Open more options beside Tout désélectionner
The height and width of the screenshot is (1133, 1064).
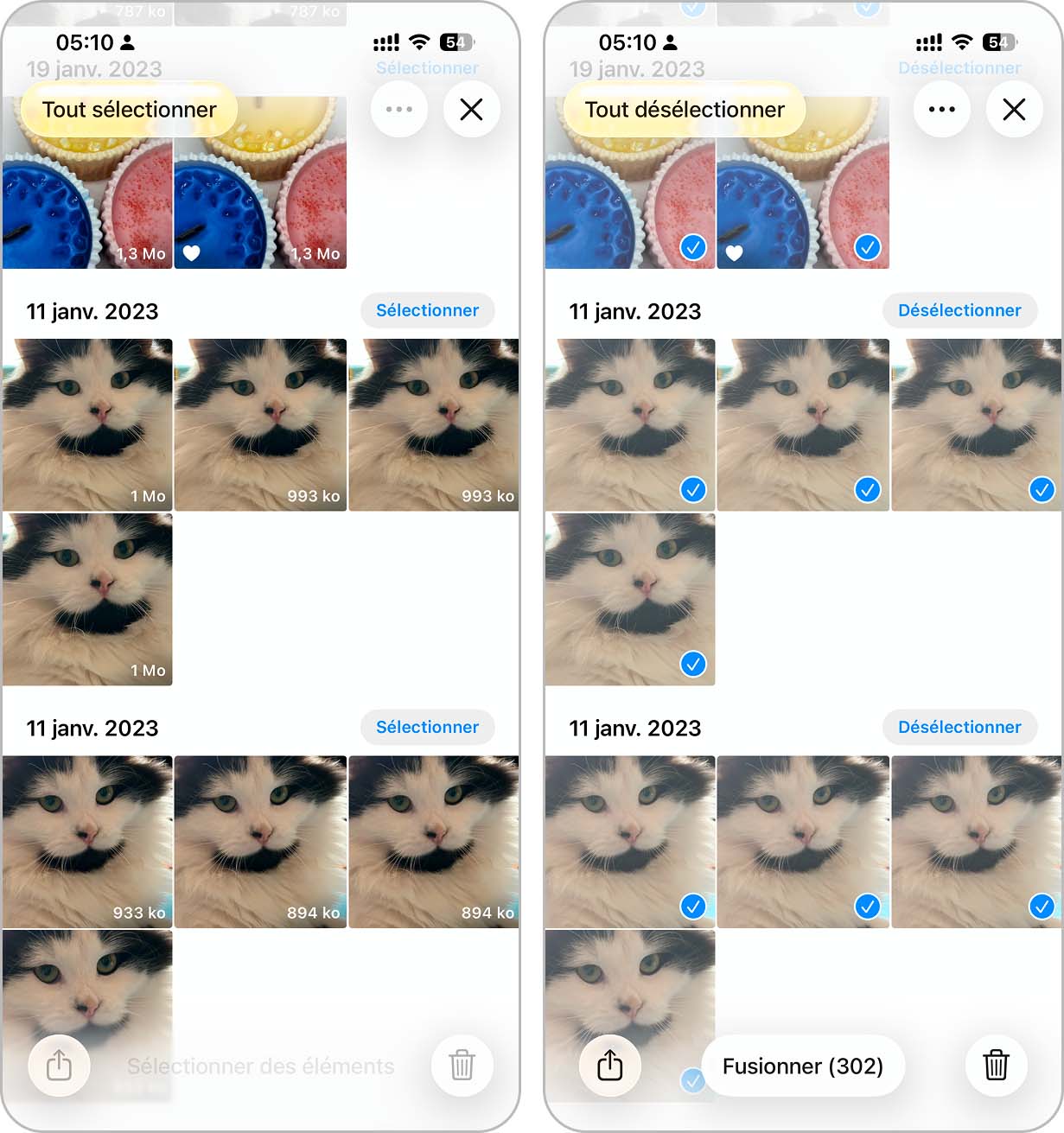[941, 110]
